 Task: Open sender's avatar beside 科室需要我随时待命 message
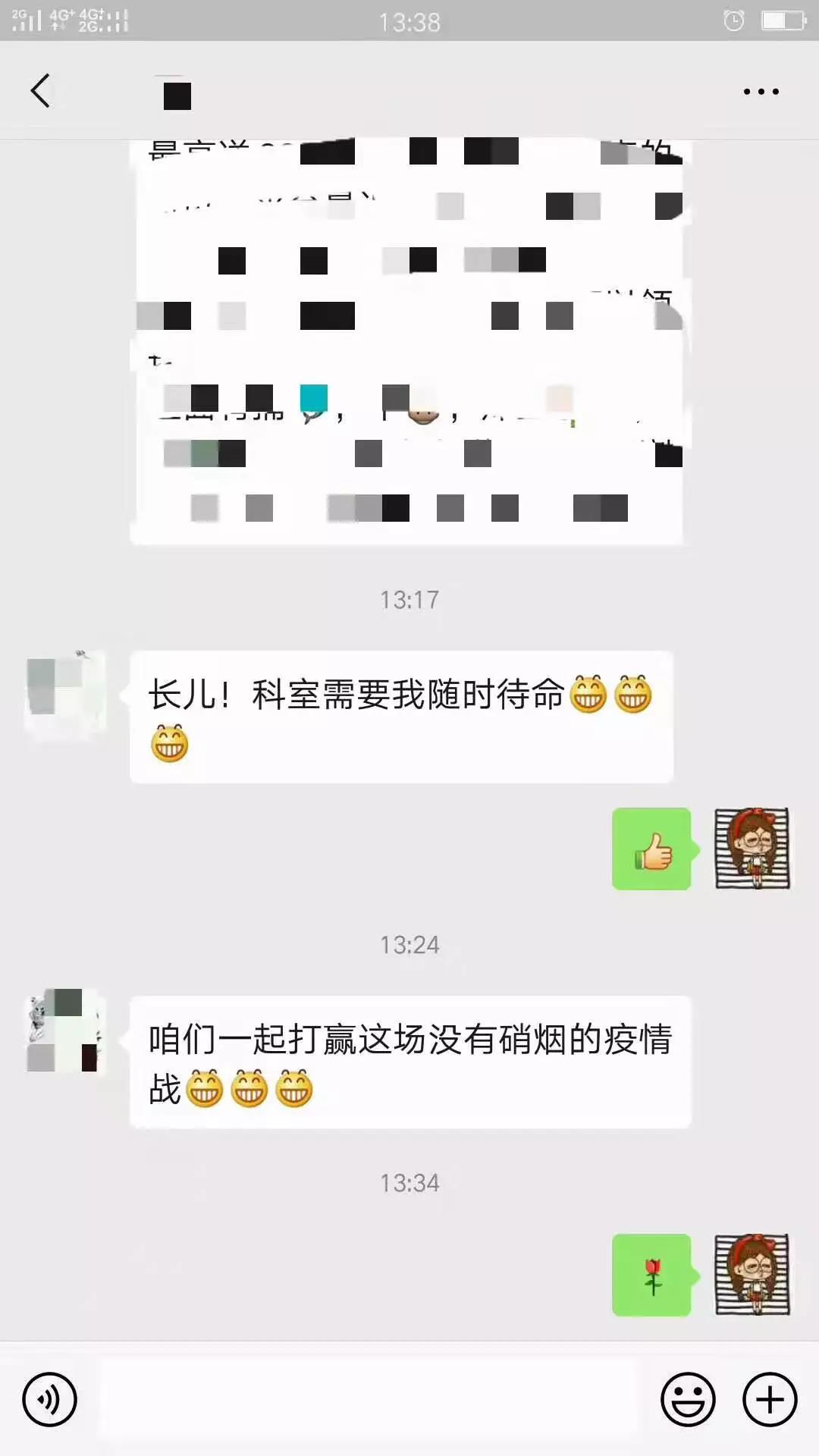(65, 691)
